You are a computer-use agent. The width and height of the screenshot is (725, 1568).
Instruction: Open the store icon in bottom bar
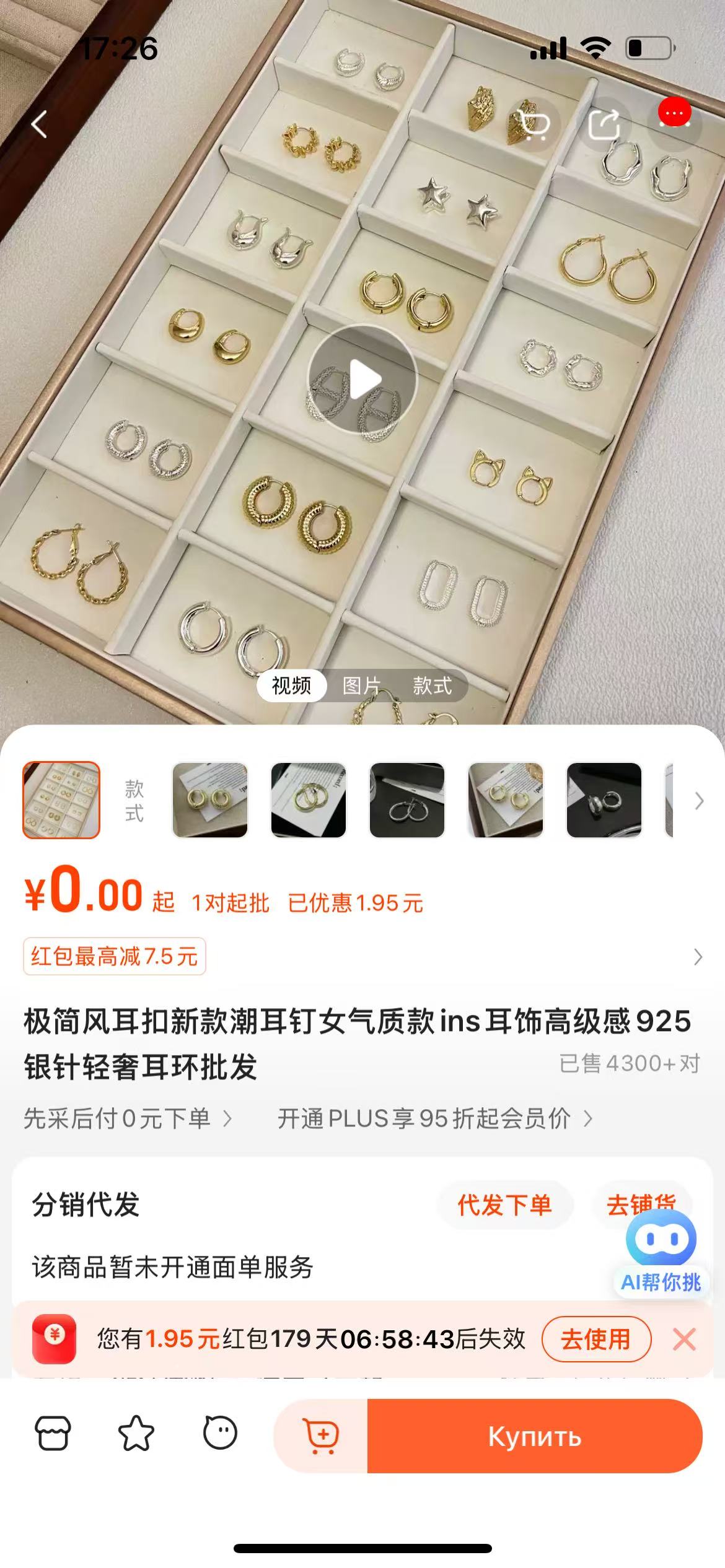pos(53,1433)
